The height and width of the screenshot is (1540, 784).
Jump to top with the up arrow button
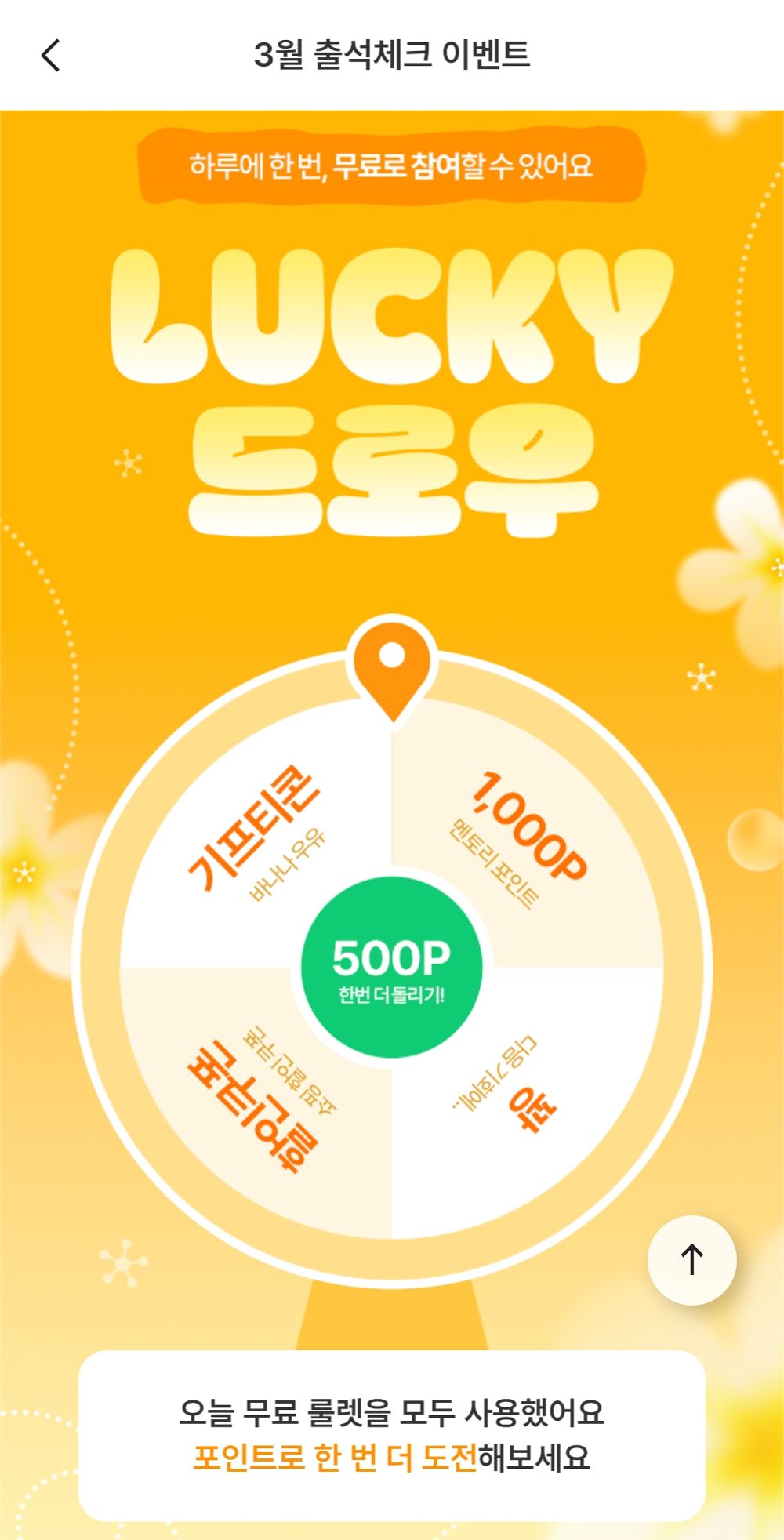click(x=691, y=1260)
